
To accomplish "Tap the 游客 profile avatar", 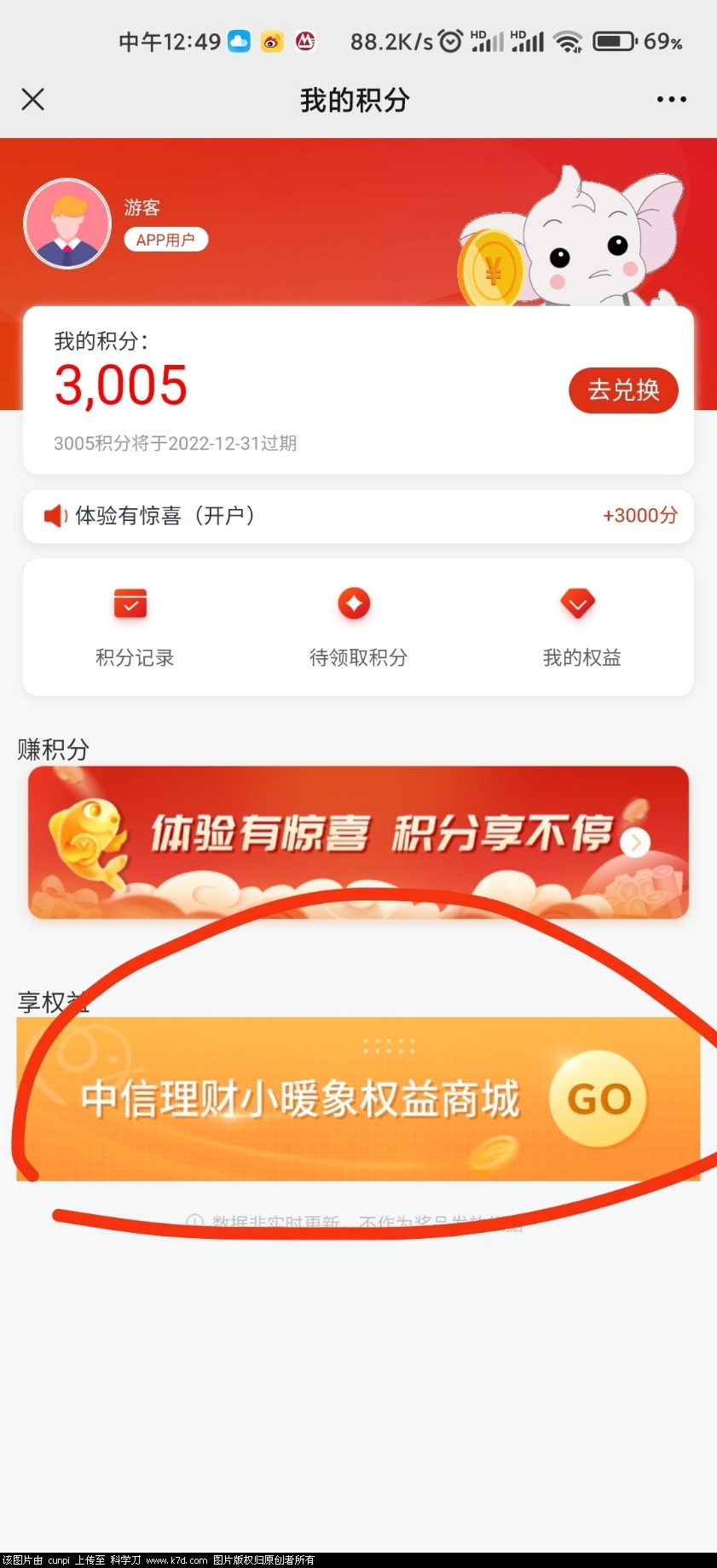I will 67,223.
